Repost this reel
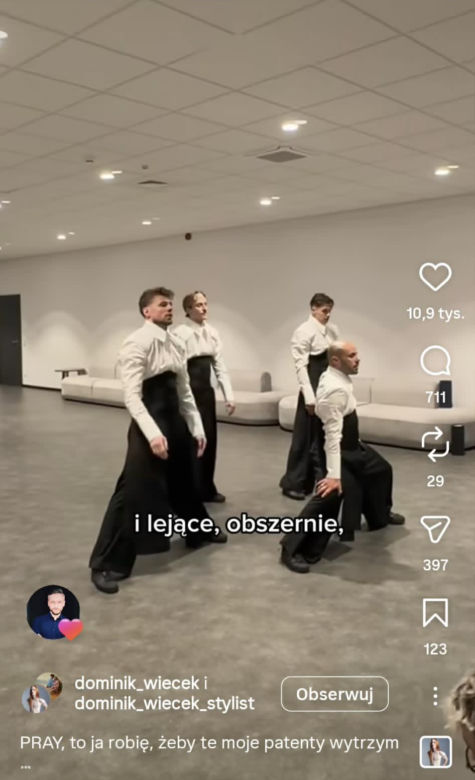The image size is (475, 780). (x=435, y=444)
